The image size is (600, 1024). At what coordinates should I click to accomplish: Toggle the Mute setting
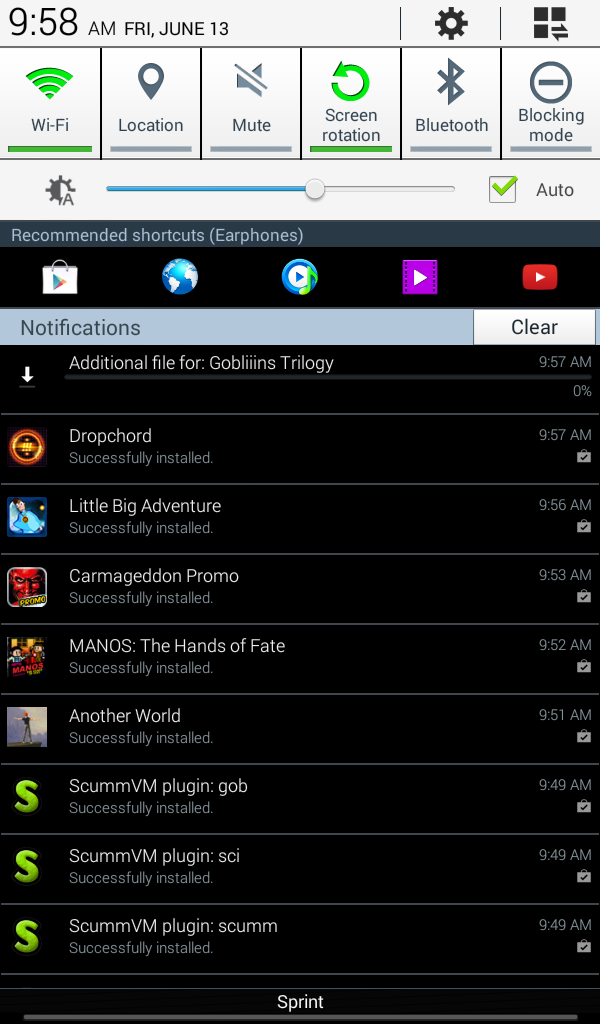coord(251,103)
